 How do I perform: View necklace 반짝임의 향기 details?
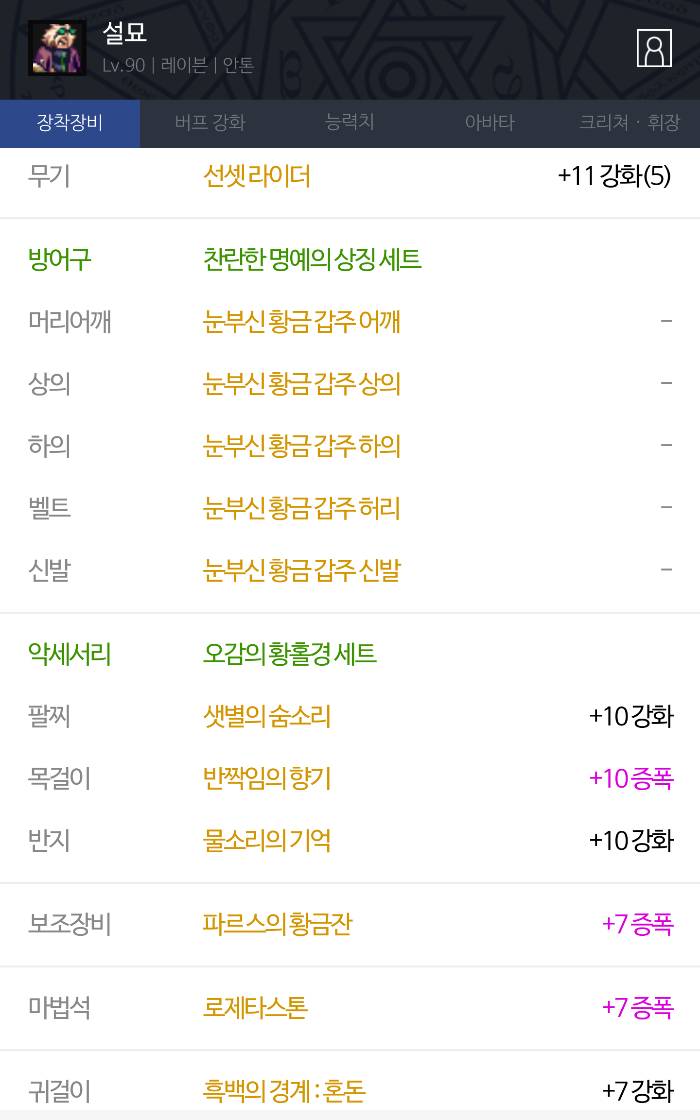267,778
